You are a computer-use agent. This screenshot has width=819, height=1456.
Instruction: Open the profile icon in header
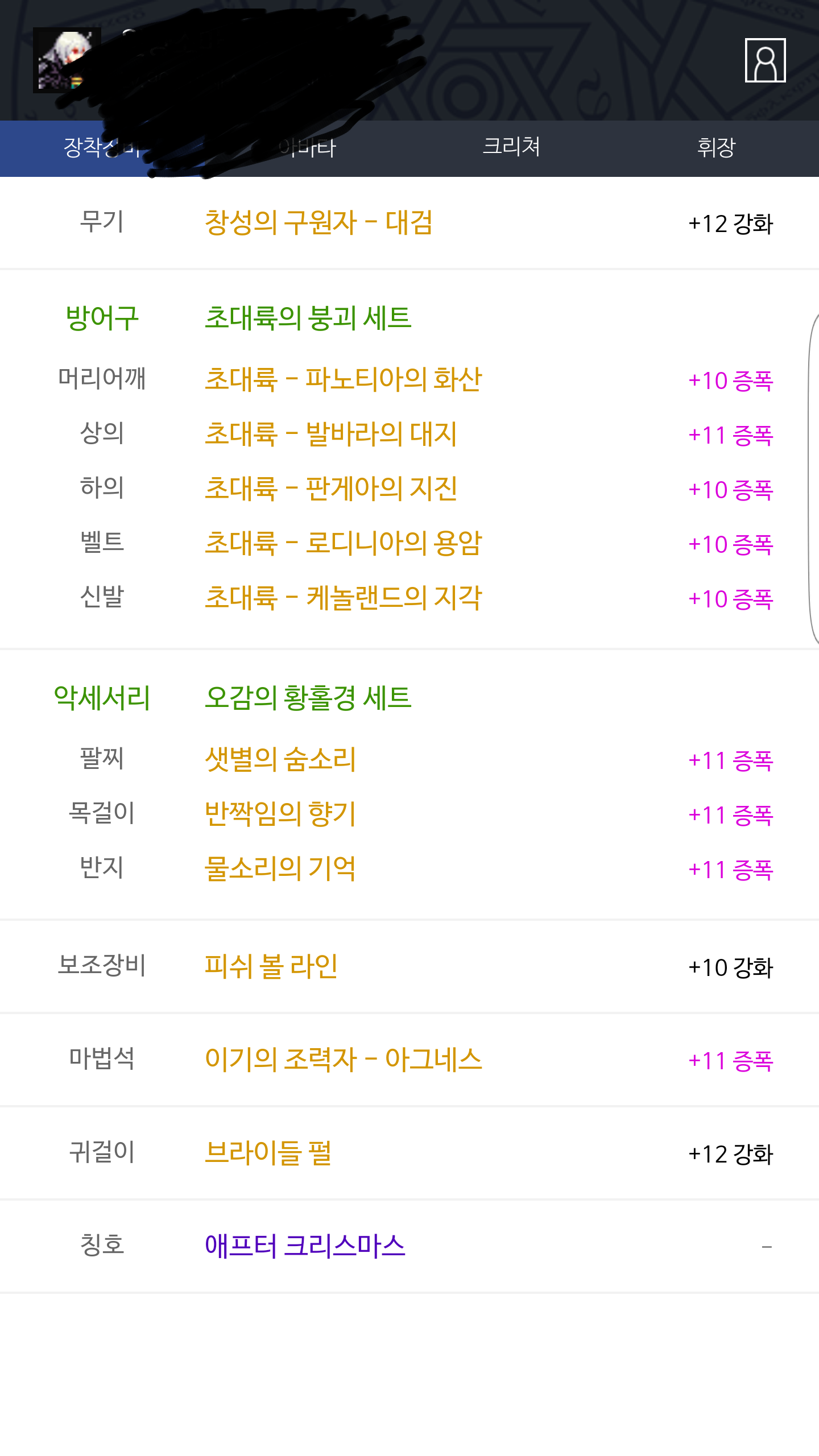pyautogui.click(x=765, y=60)
